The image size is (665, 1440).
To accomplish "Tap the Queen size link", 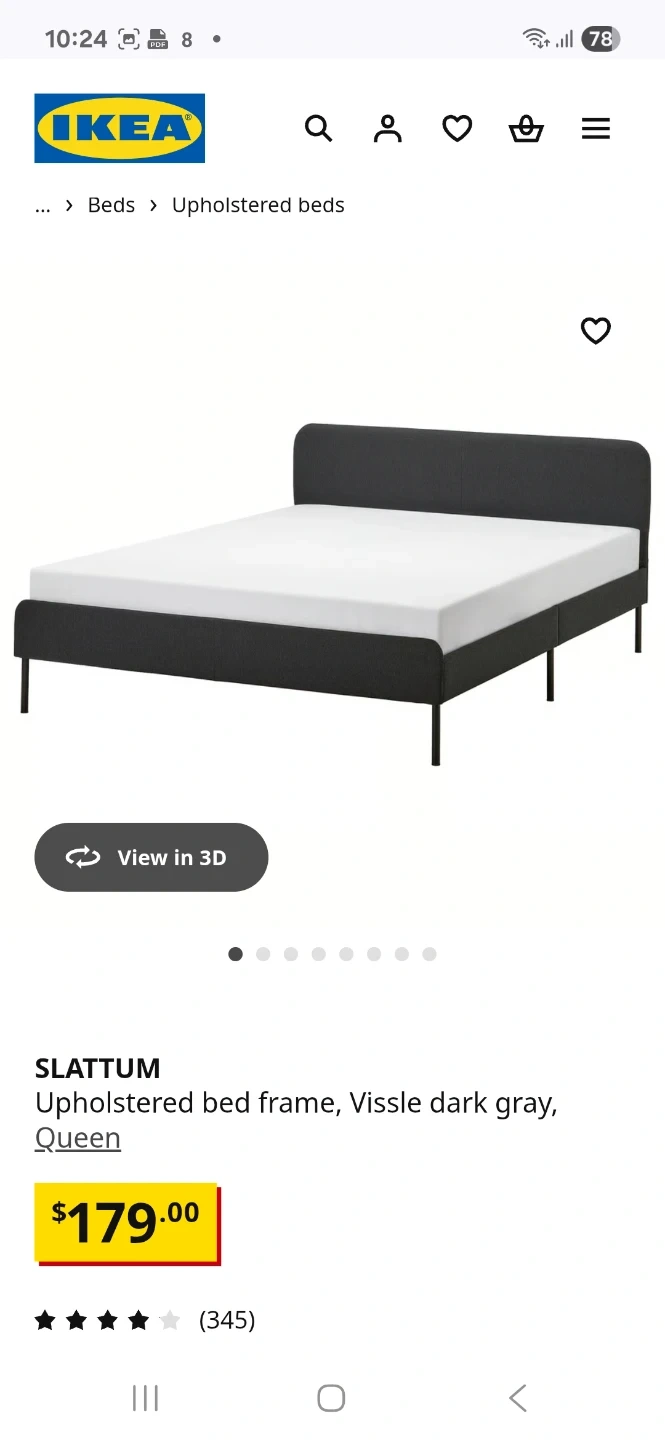I will (78, 1138).
